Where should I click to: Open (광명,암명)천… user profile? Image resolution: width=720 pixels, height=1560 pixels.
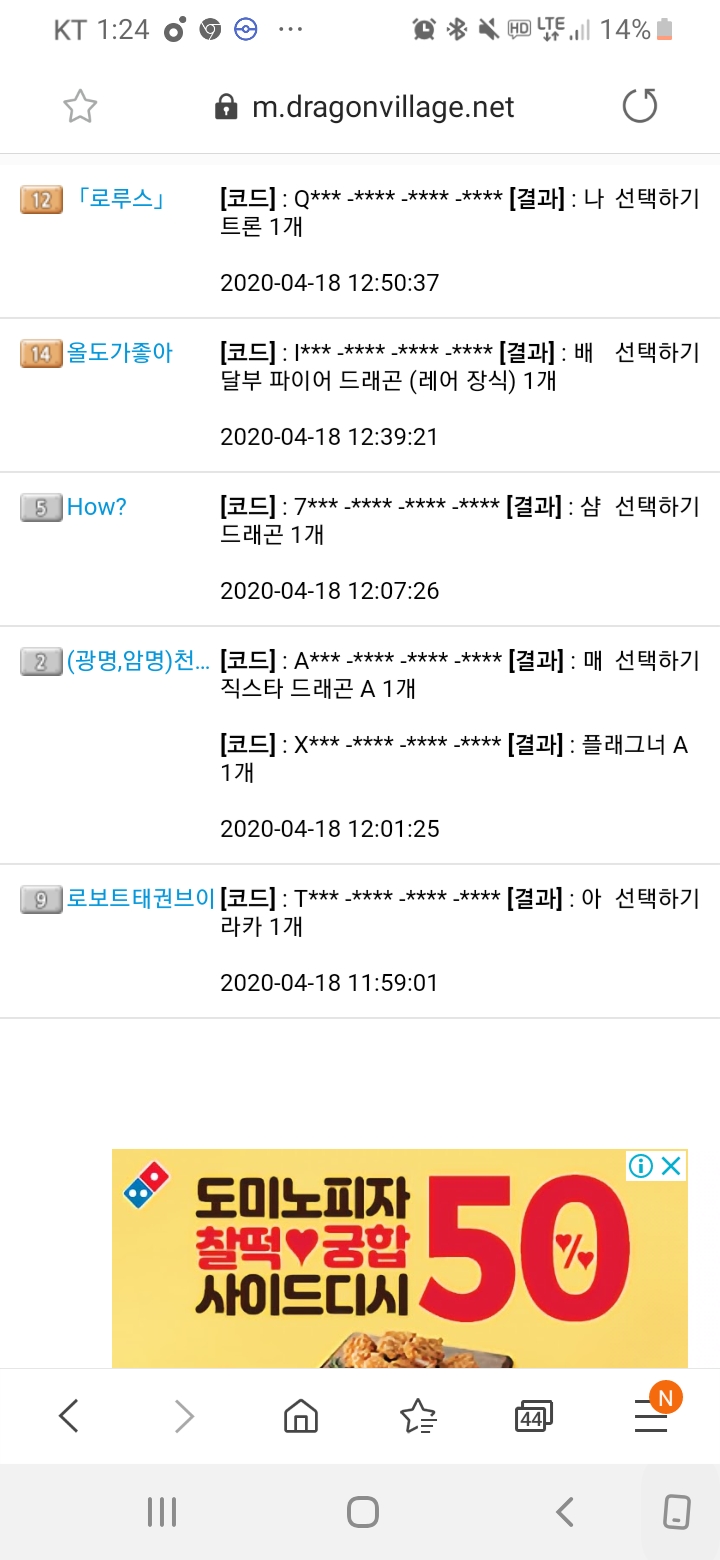(139, 661)
